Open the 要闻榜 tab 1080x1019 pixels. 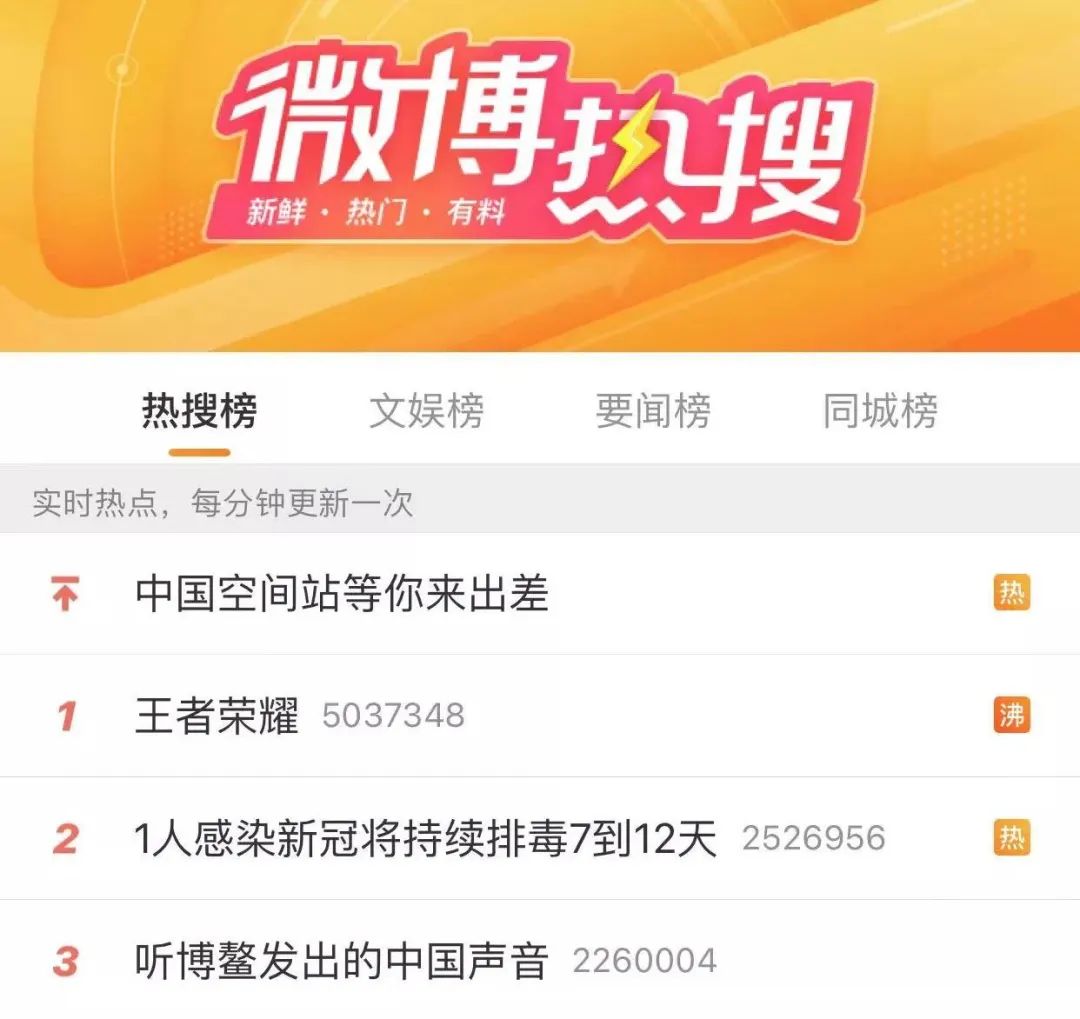click(x=653, y=411)
